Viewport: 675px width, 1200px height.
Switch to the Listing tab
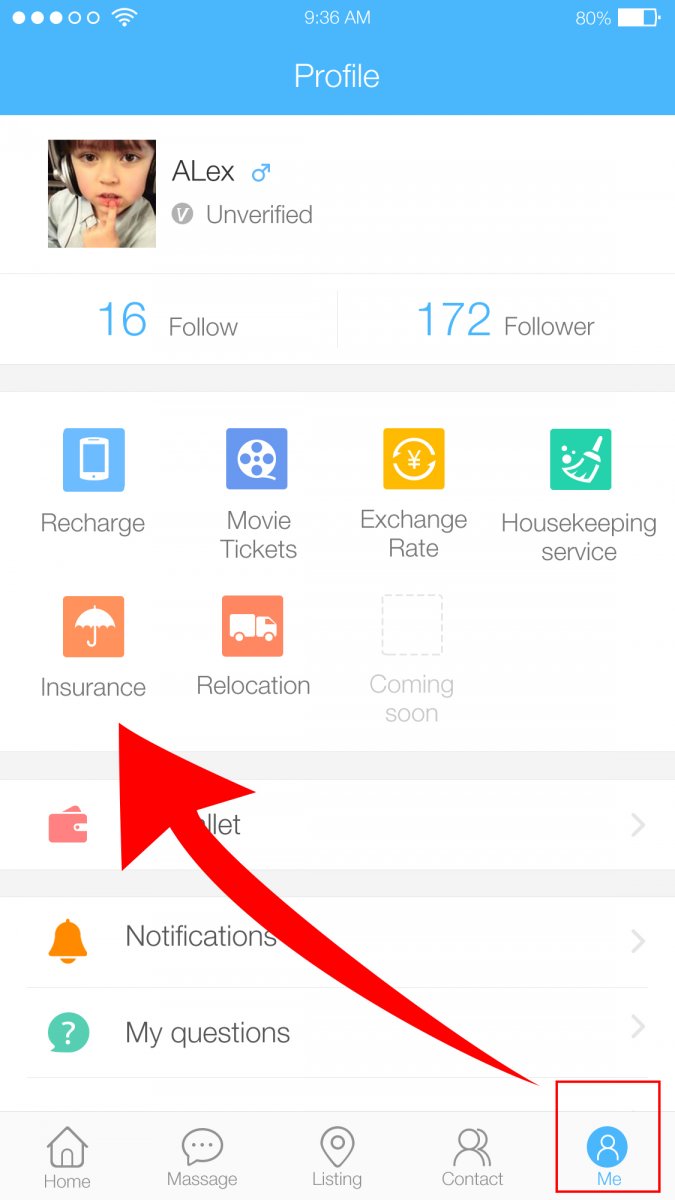pos(337,1156)
